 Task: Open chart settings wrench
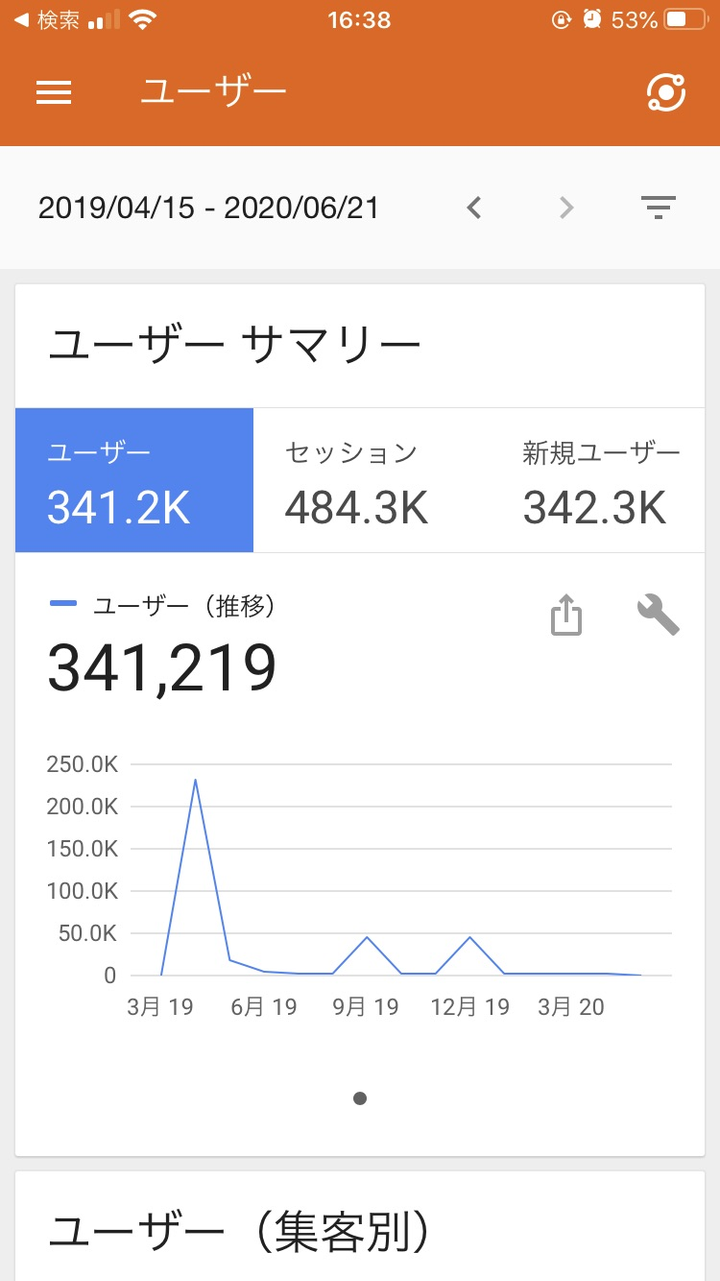pos(658,615)
